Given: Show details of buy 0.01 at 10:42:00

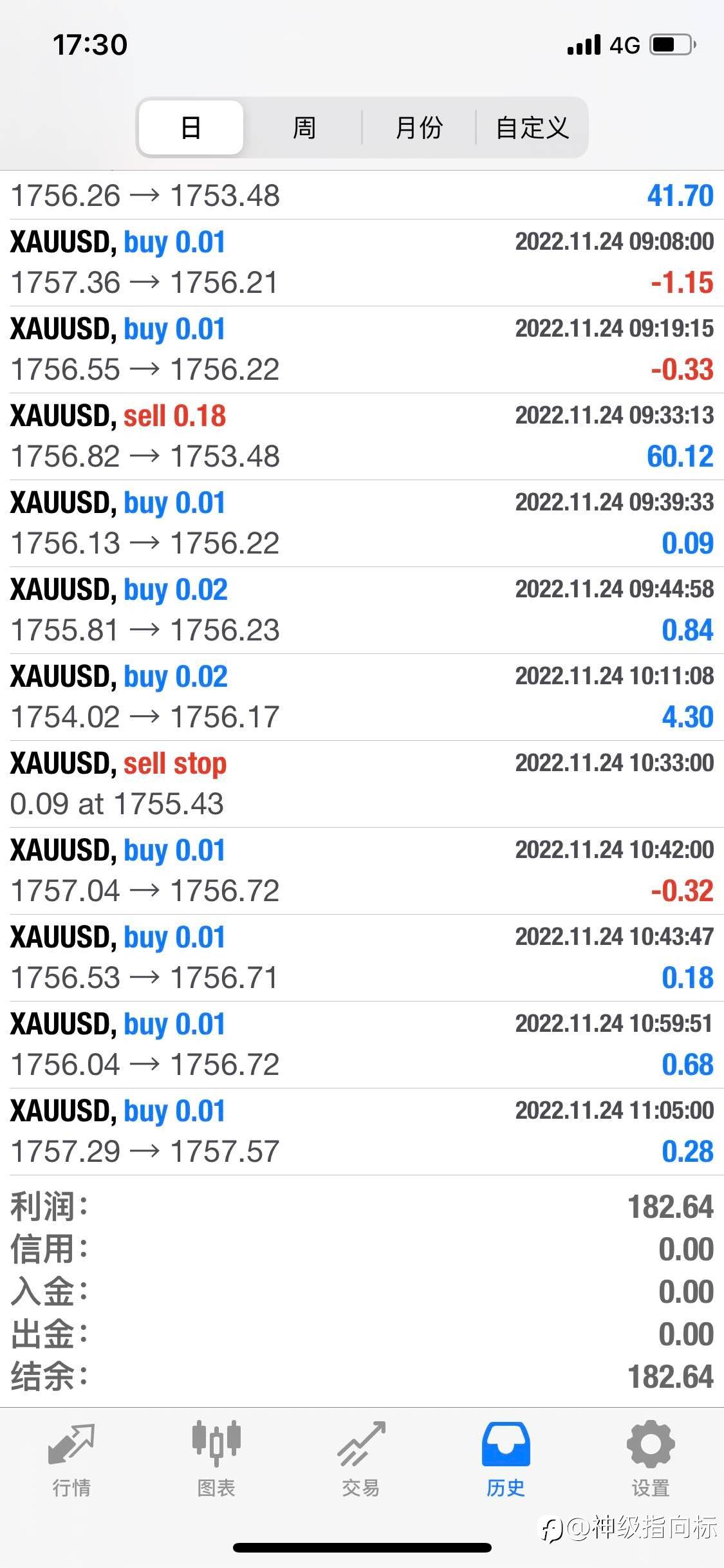Looking at the screenshot, I should coord(362,871).
